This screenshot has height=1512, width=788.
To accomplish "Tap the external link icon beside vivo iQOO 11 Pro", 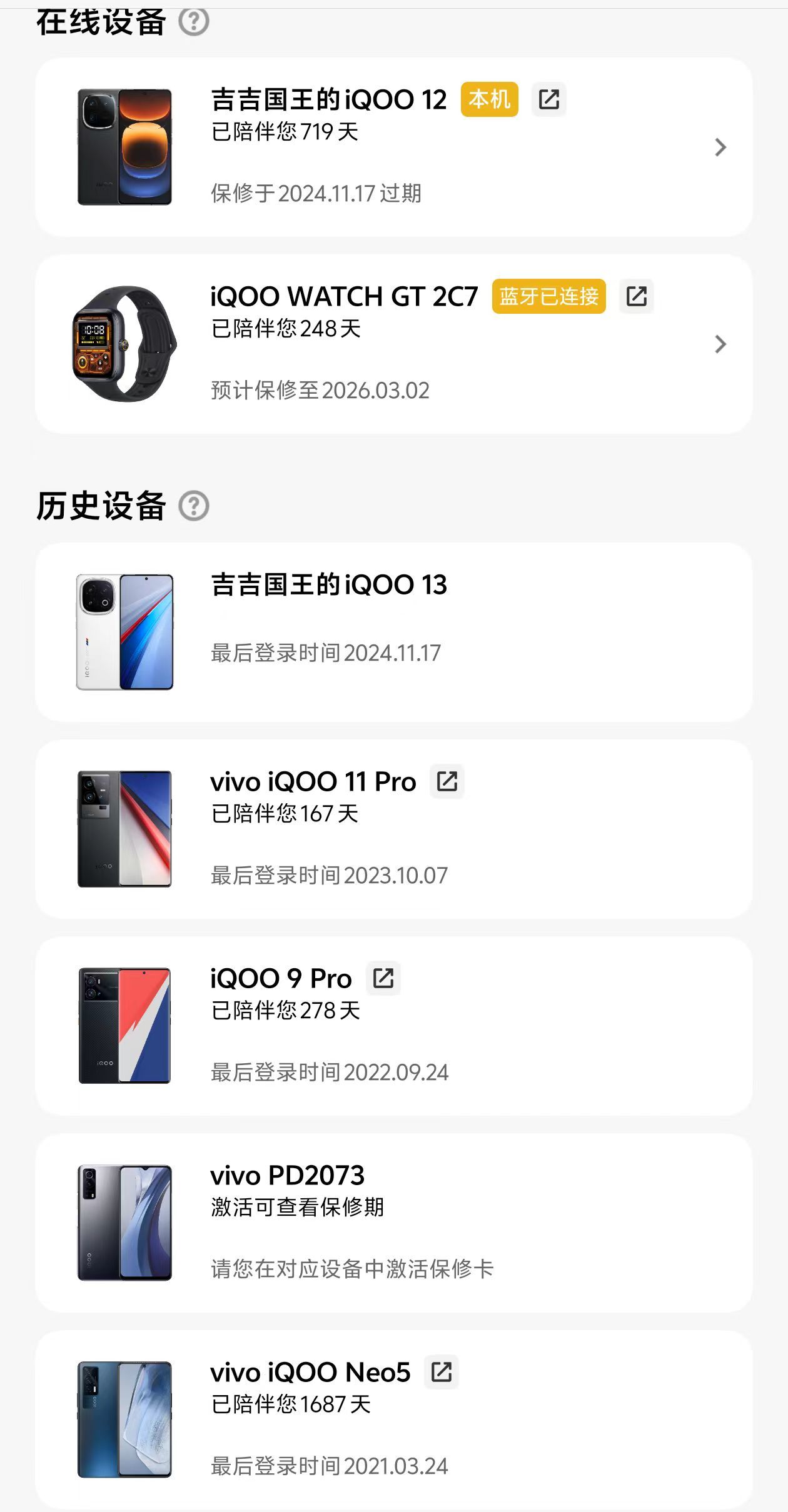I will [447, 781].
